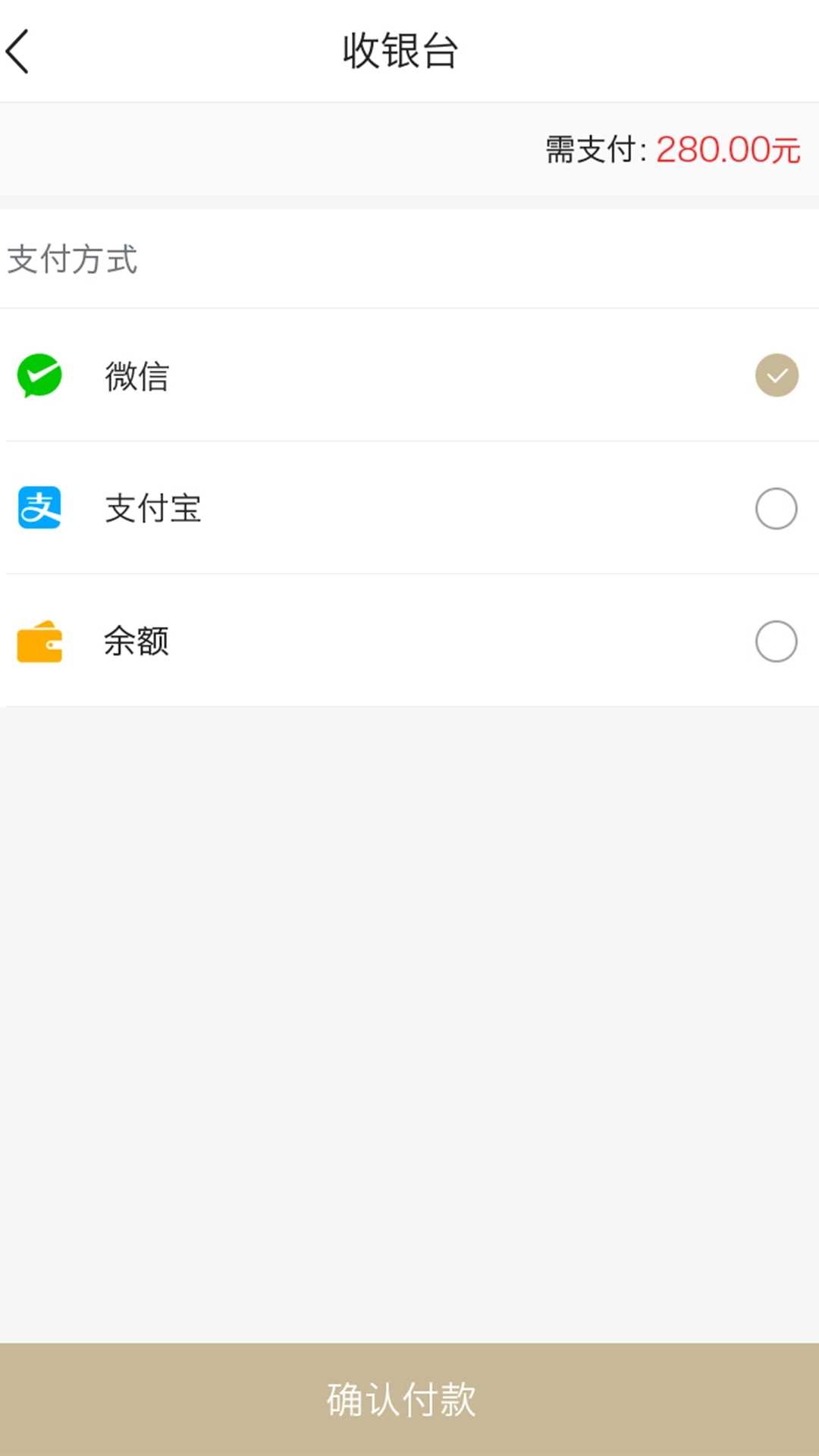This screenshot has width=819, height=1456.
Task: Click the left chevron in the header
Action: pyautogui.click(x=18, y=52)
